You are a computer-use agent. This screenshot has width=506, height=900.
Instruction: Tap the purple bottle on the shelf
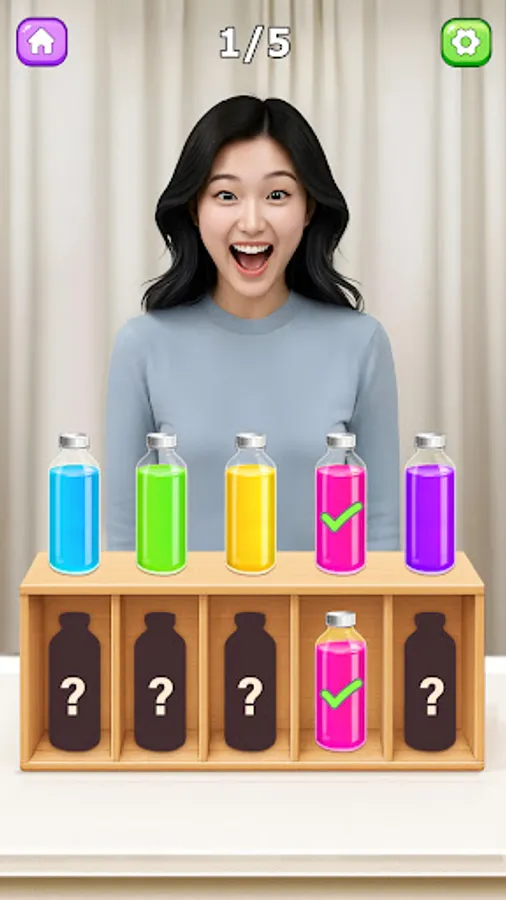pyautogui.click(x=430, y=503)
